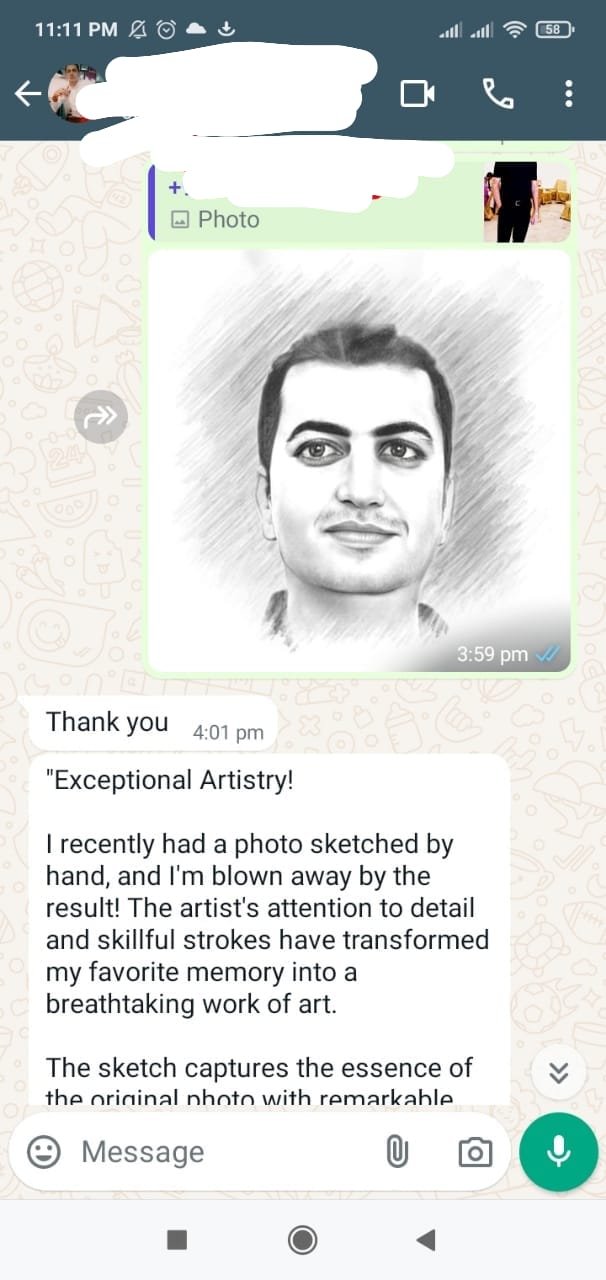Jump to the latest messages
The width and height of the screenshot is (606, 1280).
(559, 1071)
